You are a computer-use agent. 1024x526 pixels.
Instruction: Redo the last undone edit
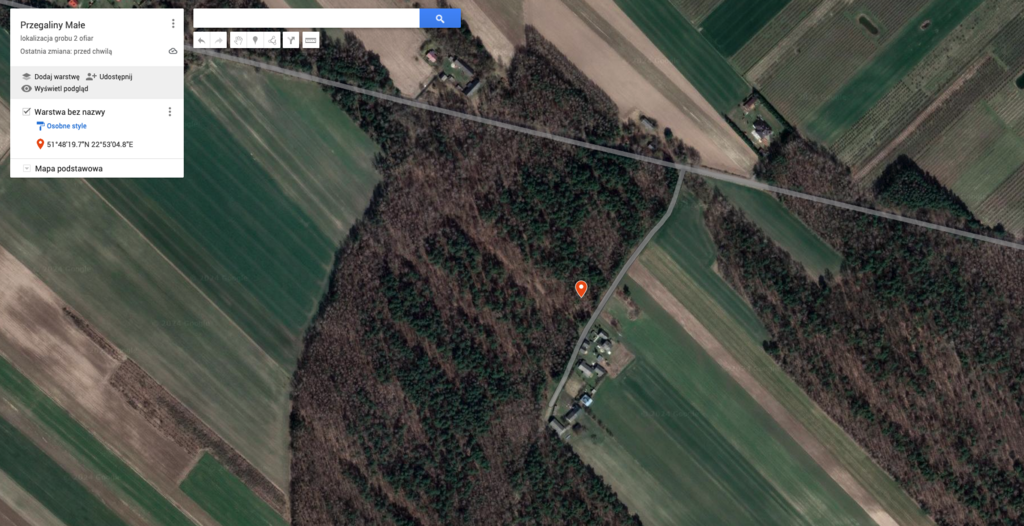(x=218, y=41)
